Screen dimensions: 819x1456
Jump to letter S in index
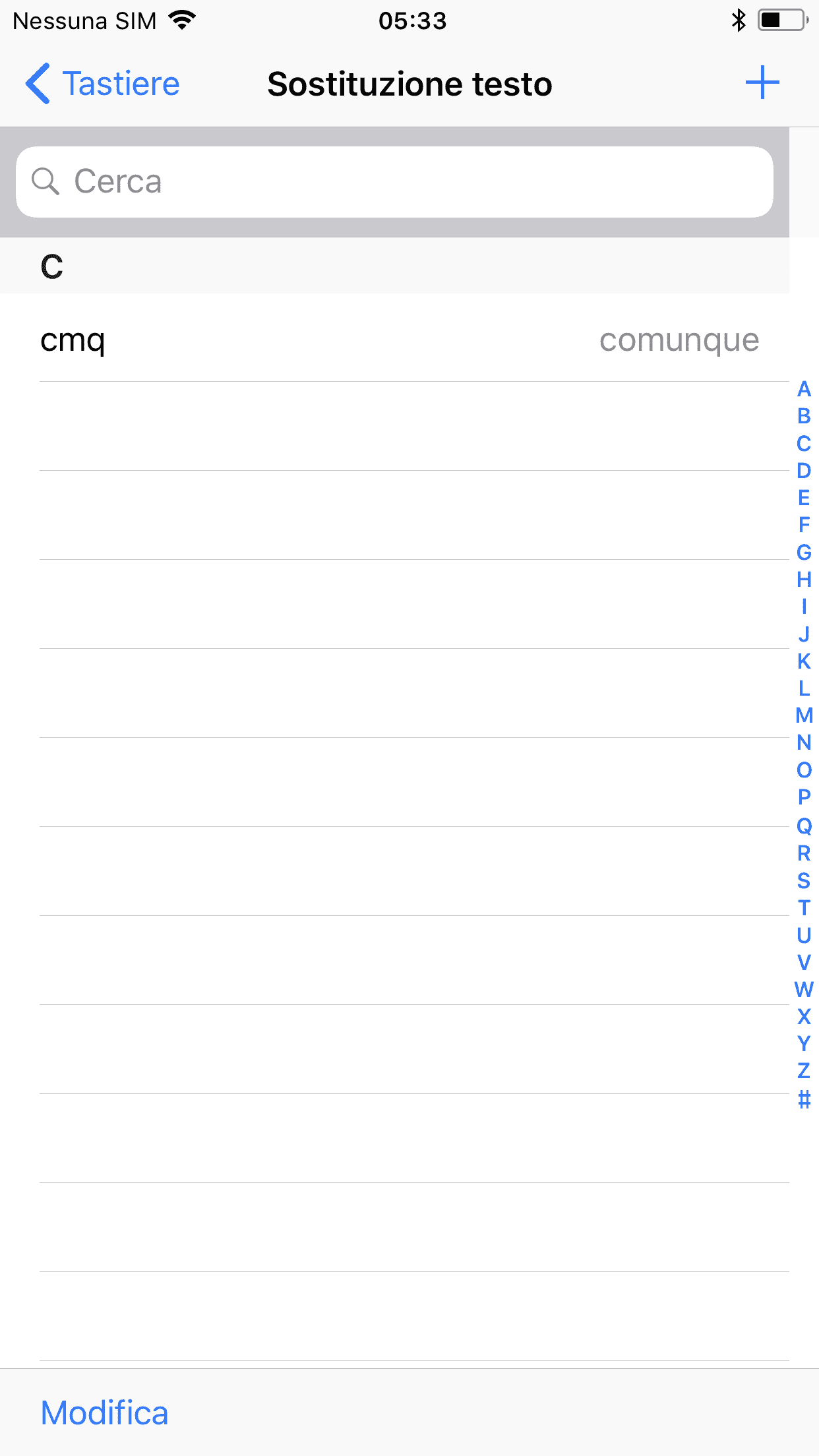(803, 880)
